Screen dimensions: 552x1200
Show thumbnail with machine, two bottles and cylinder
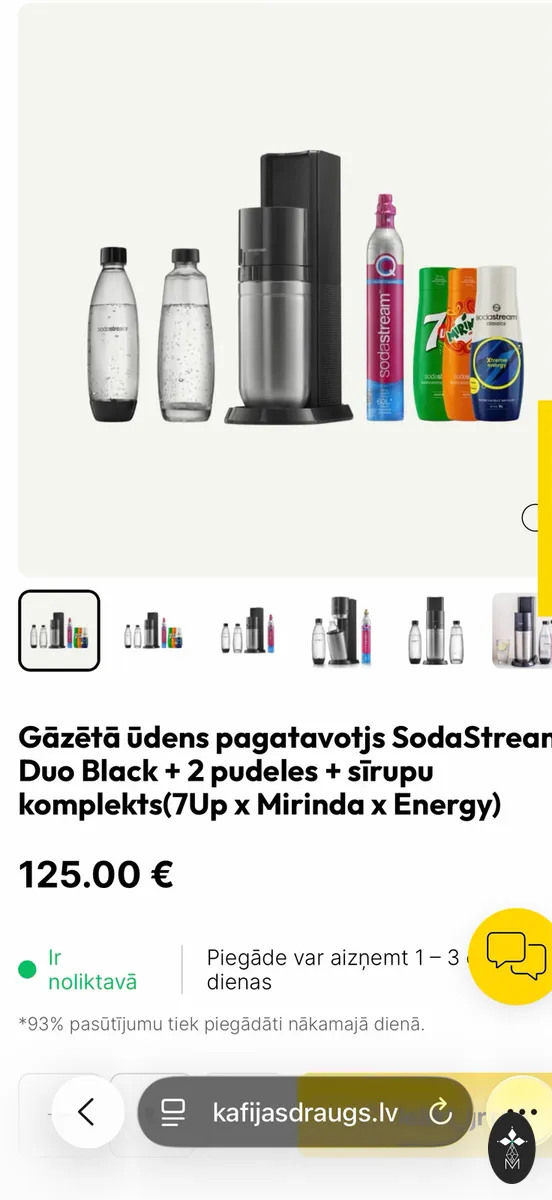(x=248, y=631)
